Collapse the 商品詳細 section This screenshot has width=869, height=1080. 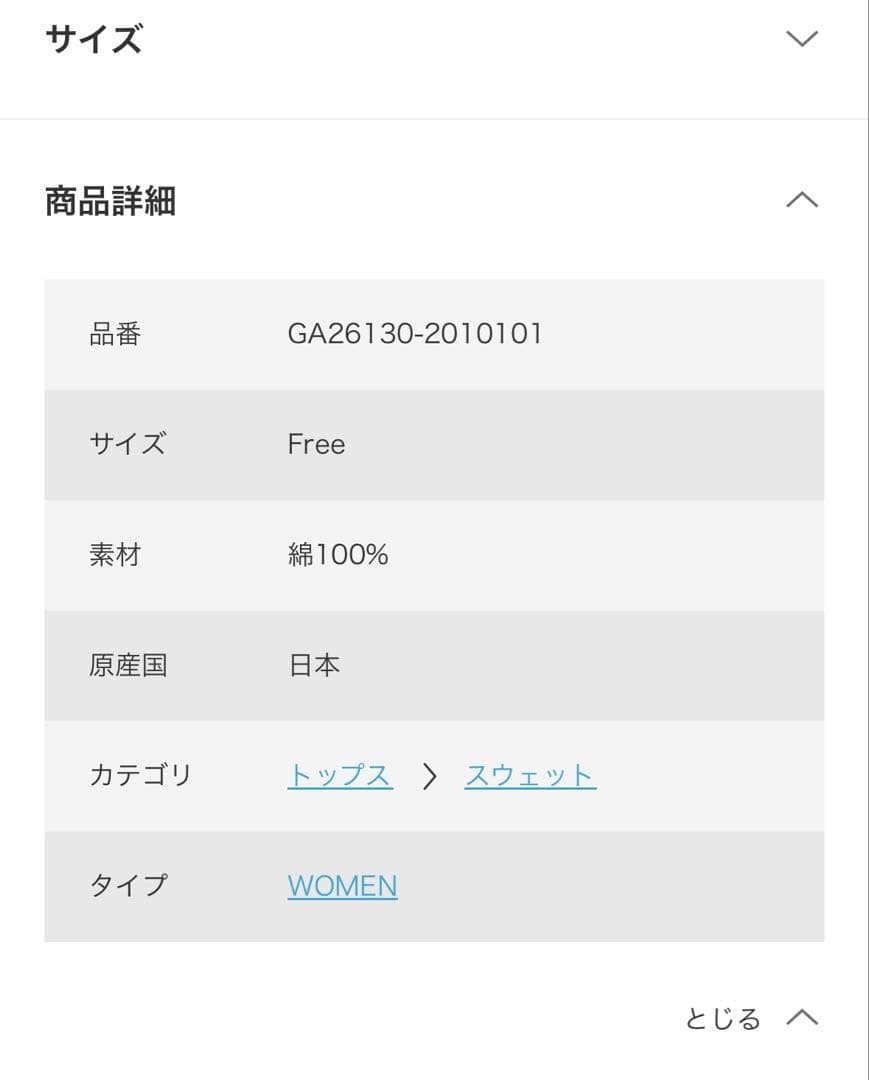pyautogui.click(x=801, y=200)
